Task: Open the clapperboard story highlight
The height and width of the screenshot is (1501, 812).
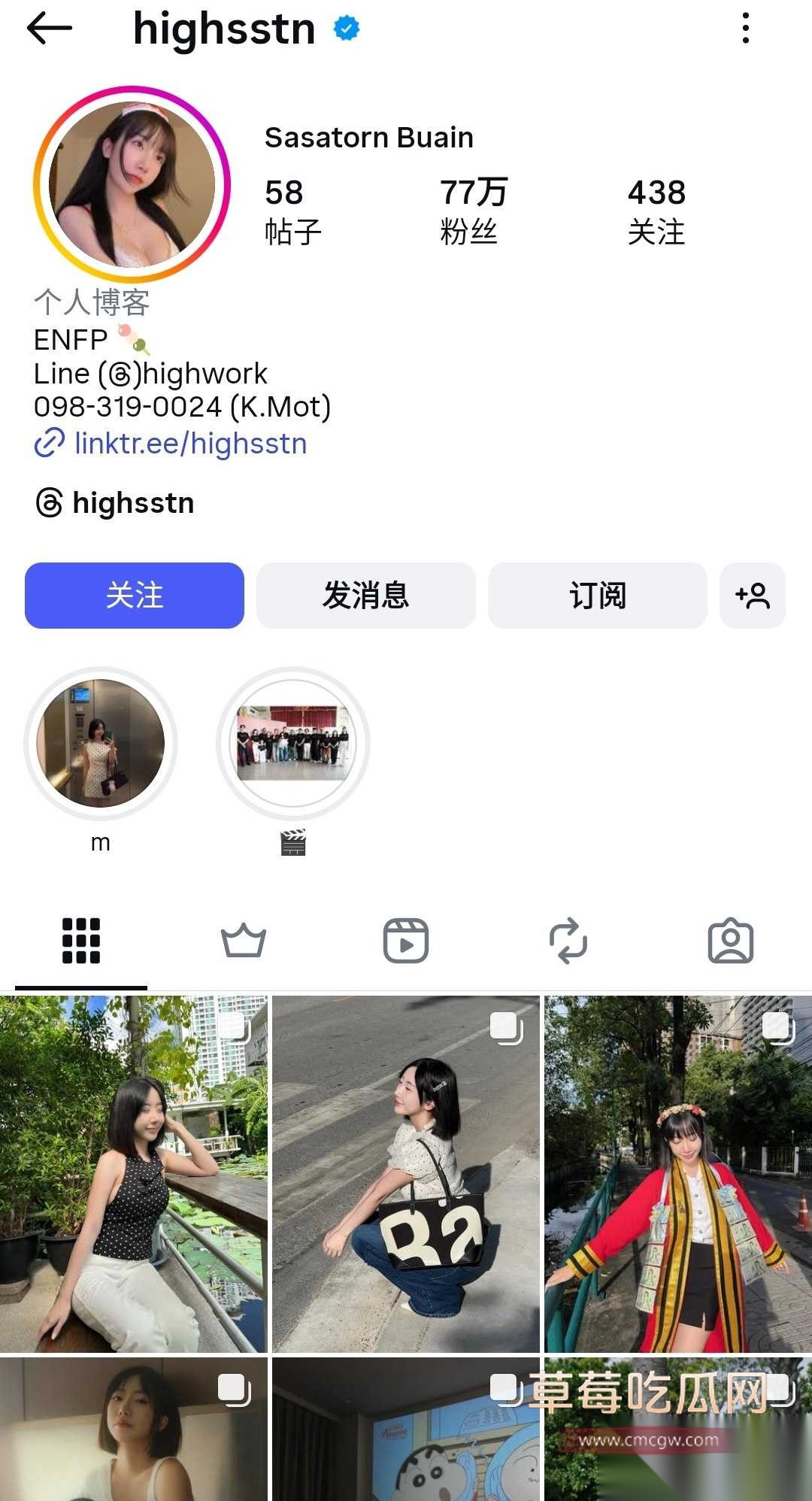Action: 293,744
